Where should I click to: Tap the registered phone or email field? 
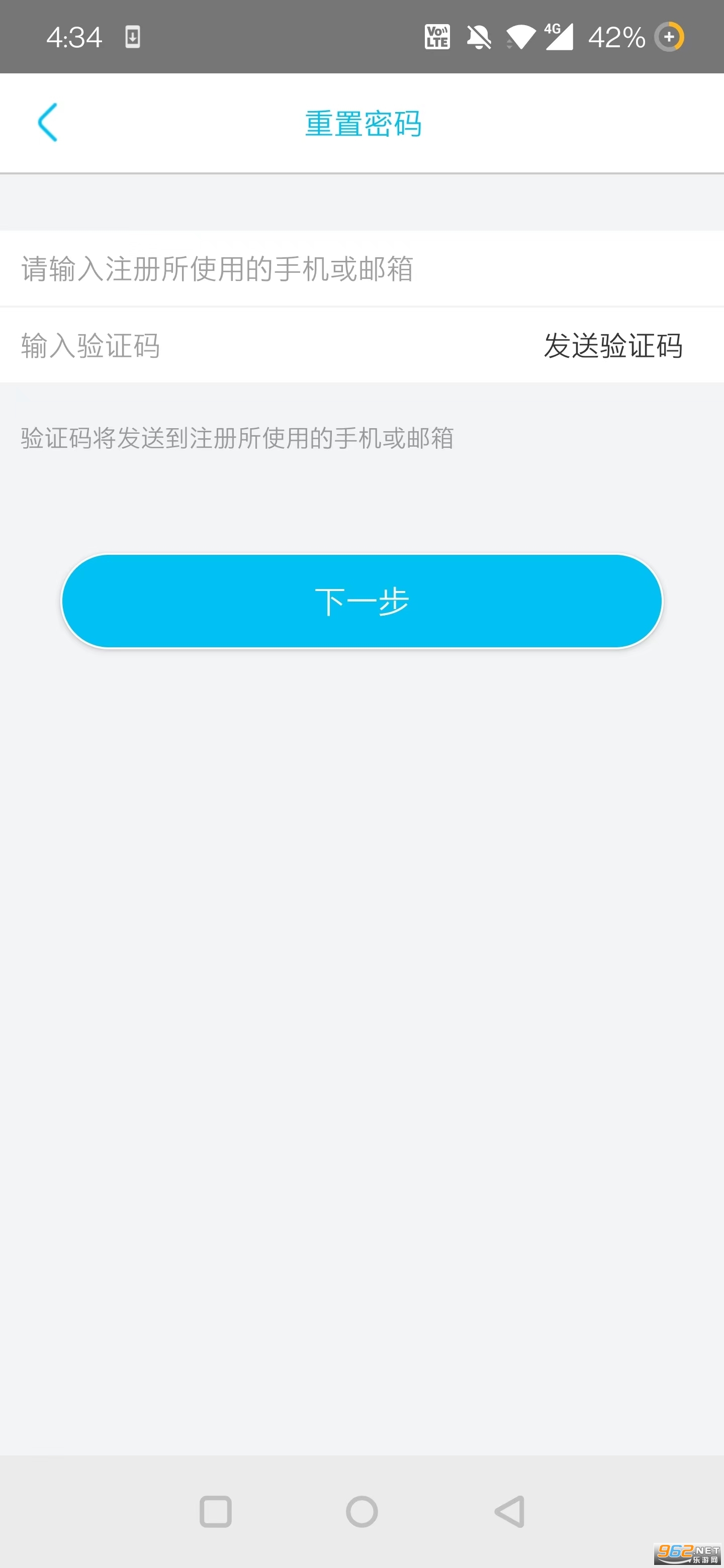[x=361, y=268]
